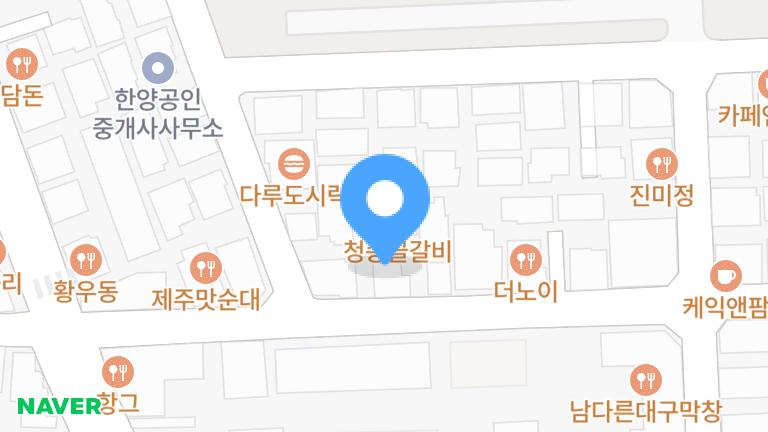The width and height of the screenshot is (768, 432).
Task: Select the 황우동 restaurant marker
Action: pyautogui.click(x=86, y=260)
